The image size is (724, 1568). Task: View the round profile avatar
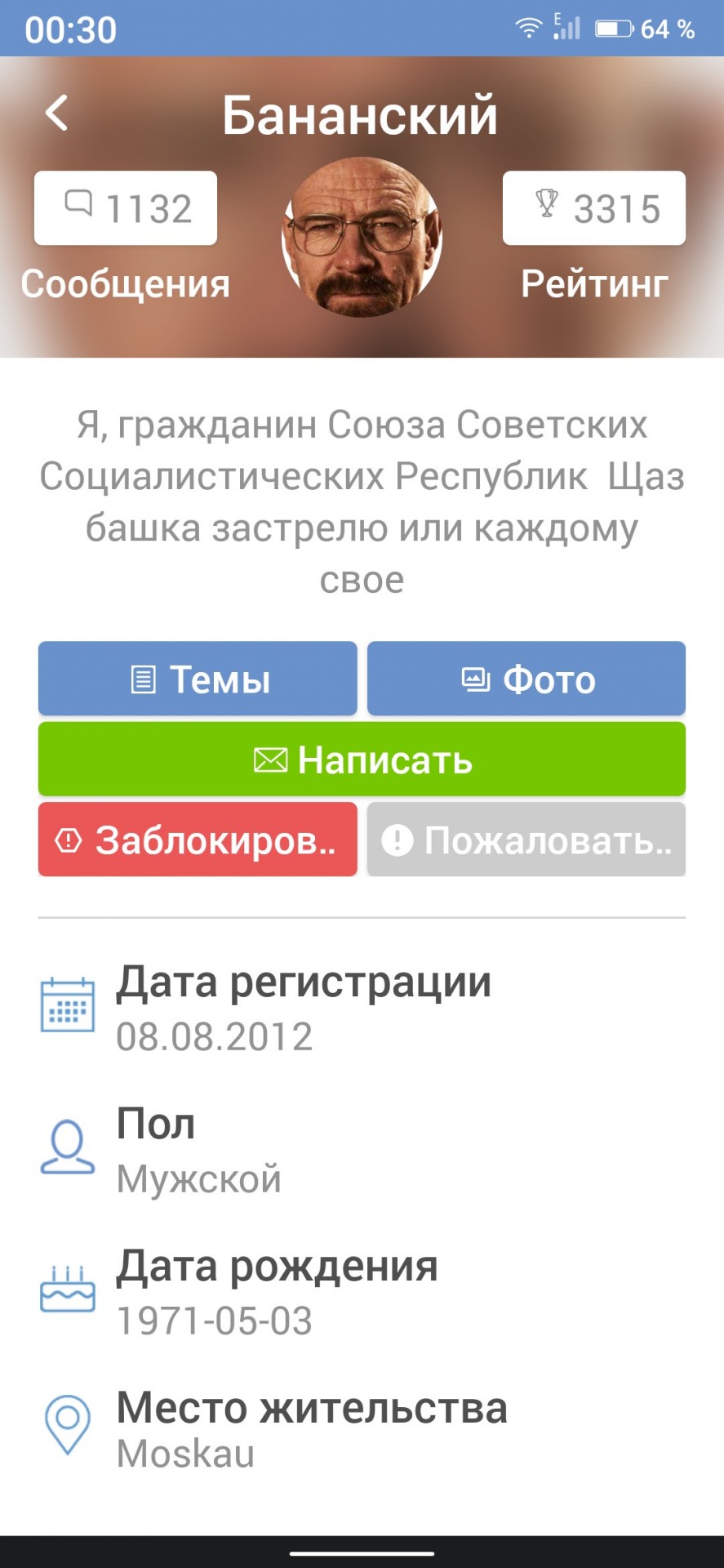point(362,238)
